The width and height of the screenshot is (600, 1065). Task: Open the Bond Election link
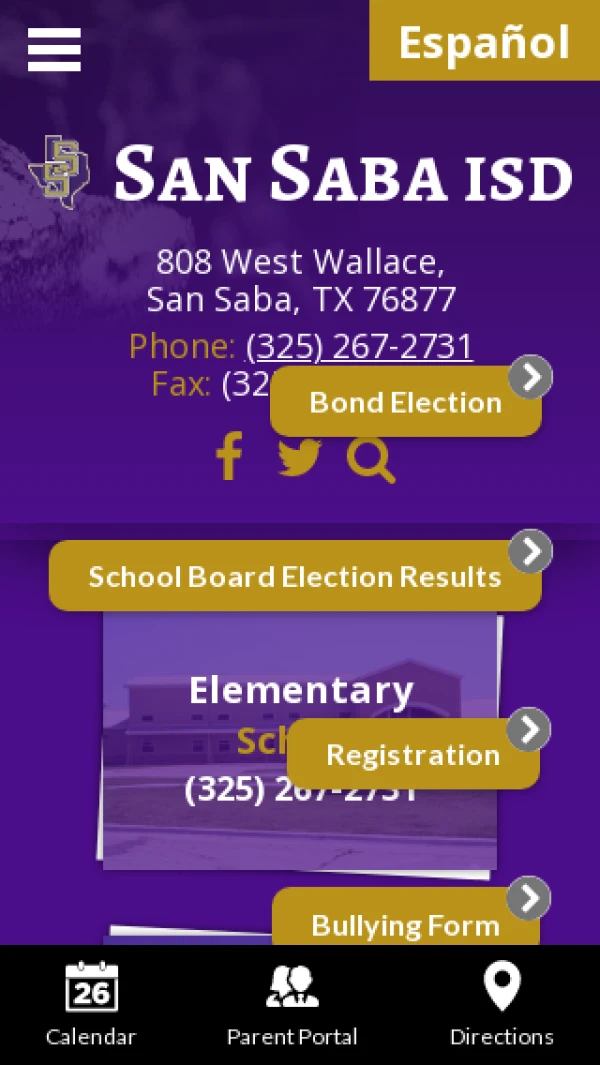405,402
